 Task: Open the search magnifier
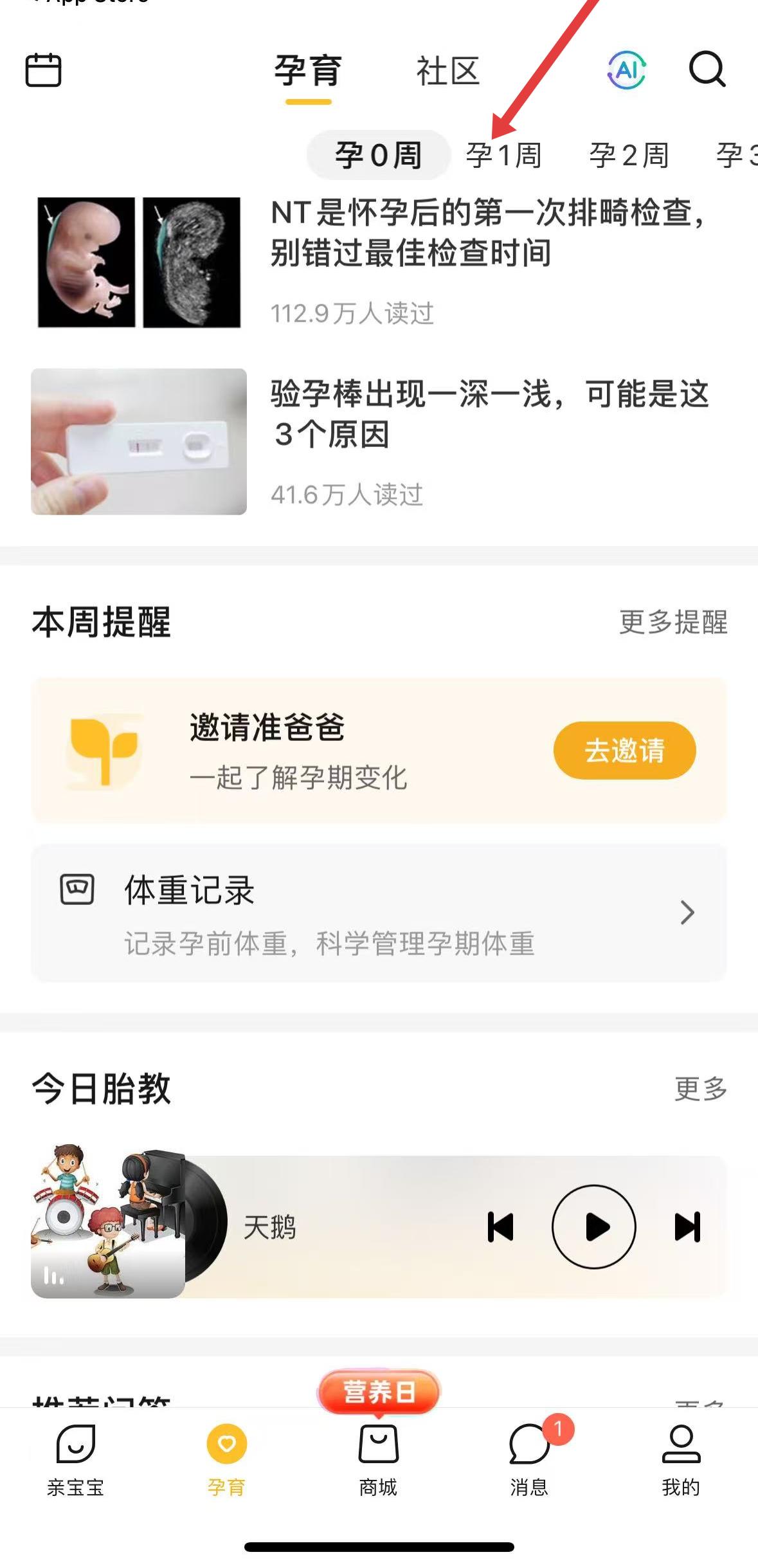coord(707,69)
